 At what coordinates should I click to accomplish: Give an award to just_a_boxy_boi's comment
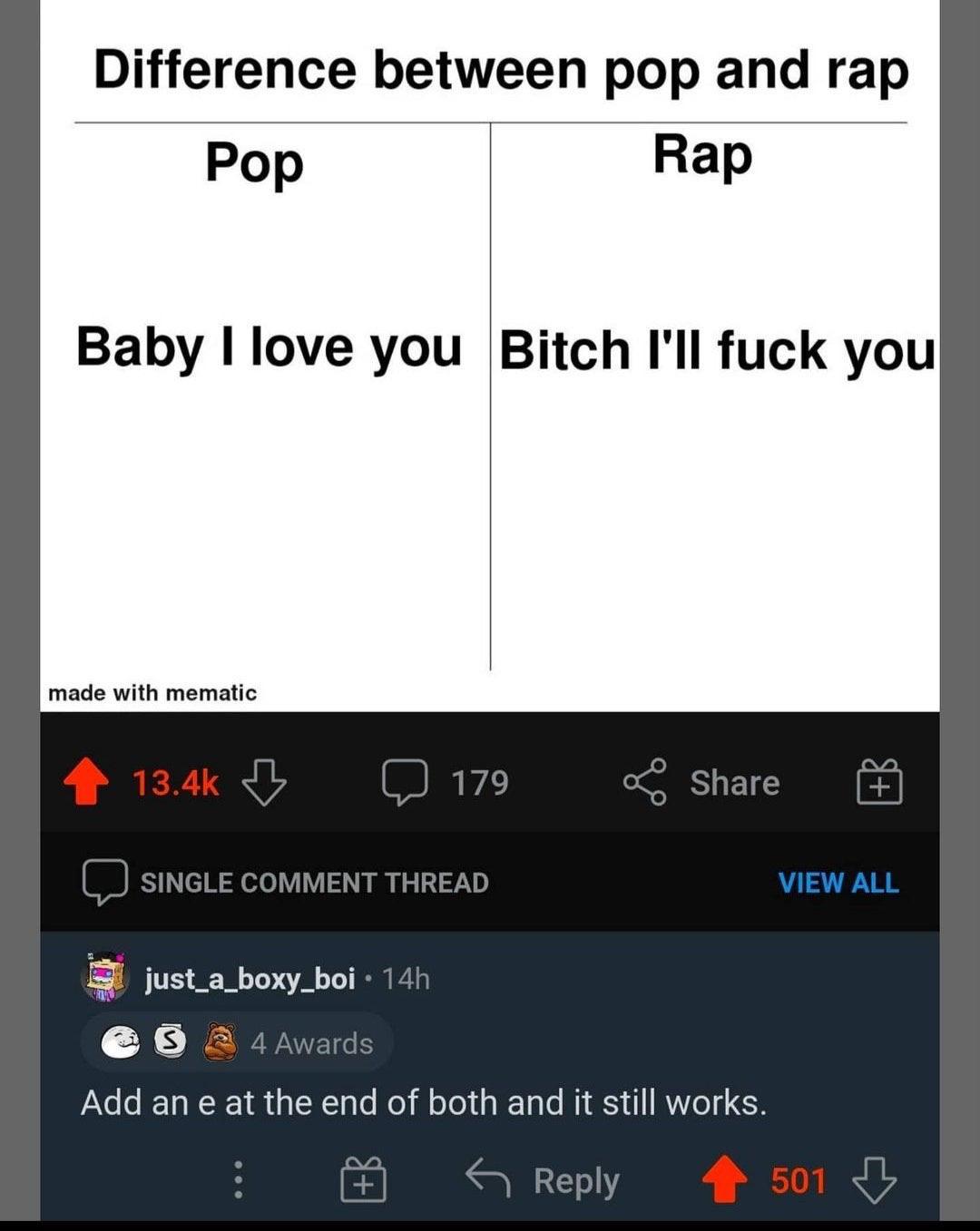click(363, 1181)
